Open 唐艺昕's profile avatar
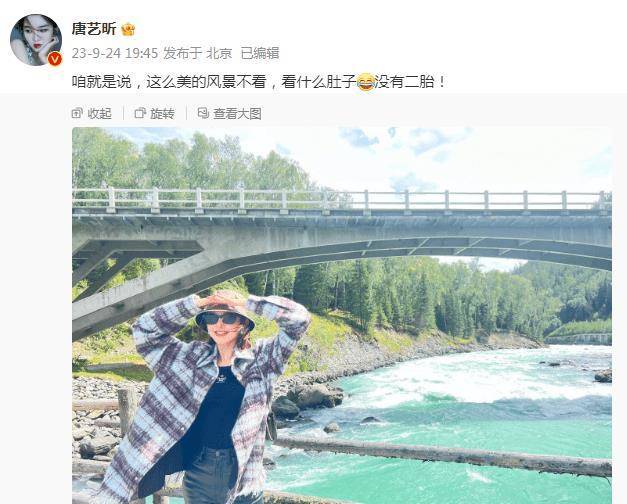The width and height of the screenshot is (627, 504). pos(36,40)
